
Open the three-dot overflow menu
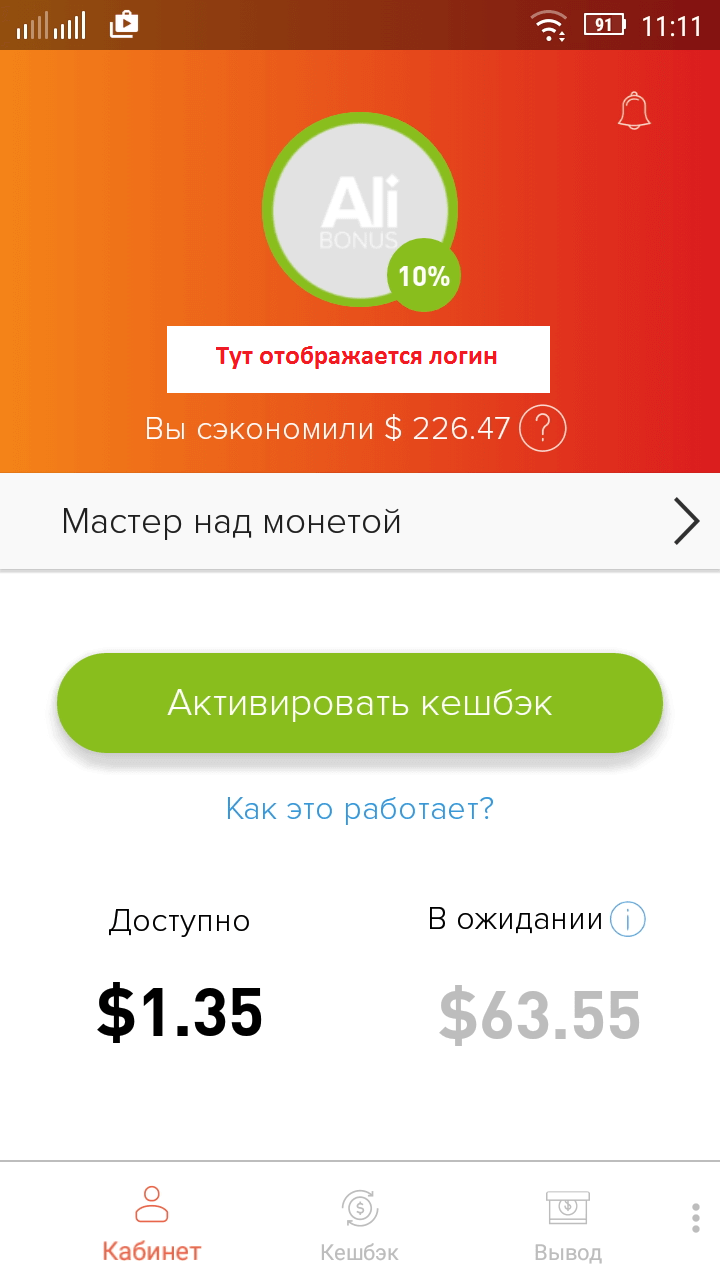(696, 1218)
